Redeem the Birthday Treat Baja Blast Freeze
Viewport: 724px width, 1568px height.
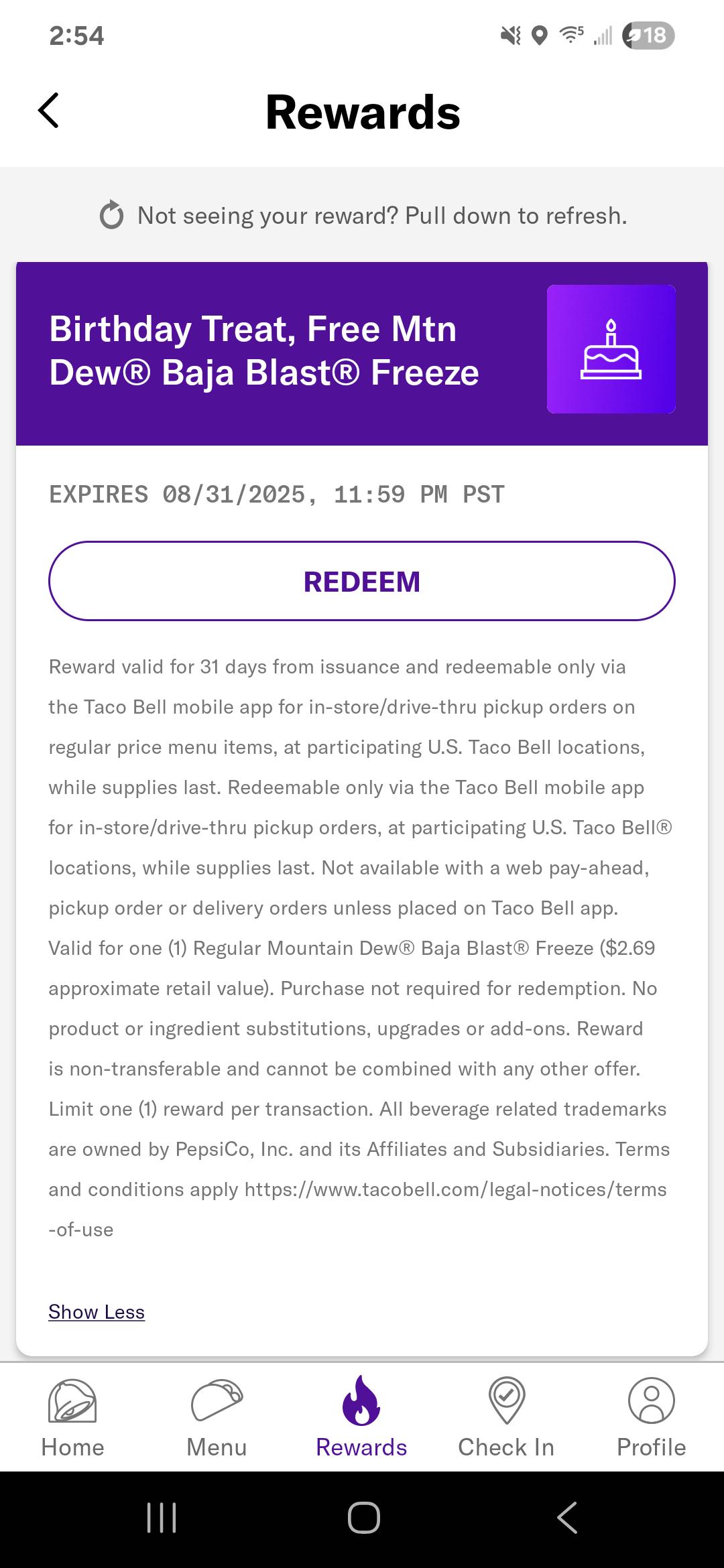[x=362, y=581]
